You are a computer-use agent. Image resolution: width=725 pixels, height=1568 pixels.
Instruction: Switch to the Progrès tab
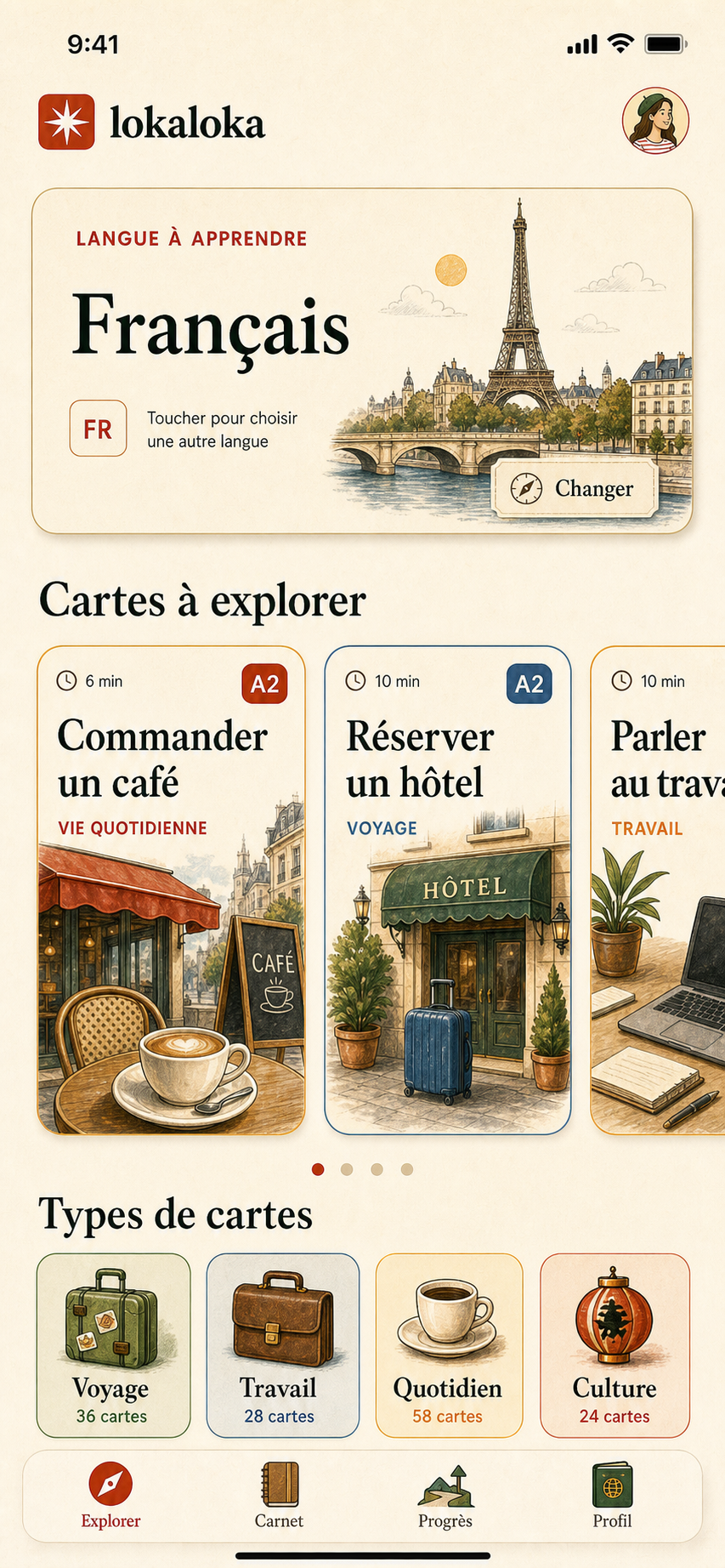coord(445,1496)
